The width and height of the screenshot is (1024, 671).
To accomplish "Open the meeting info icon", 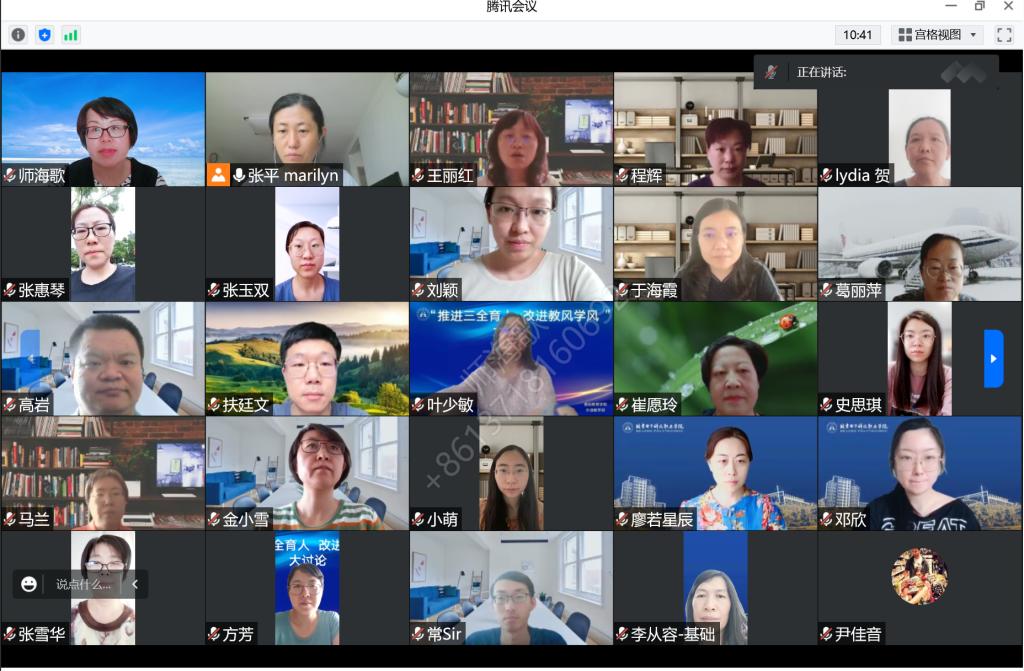I will click(18, 35).
